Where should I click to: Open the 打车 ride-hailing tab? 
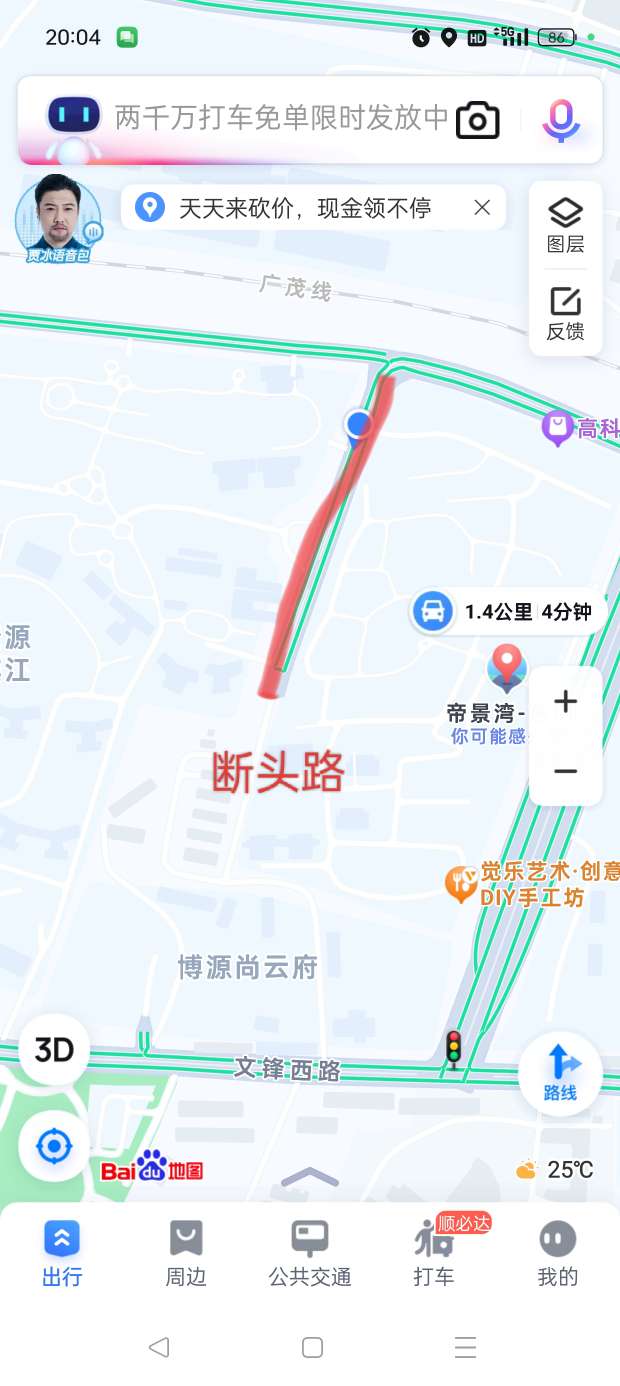click(434, 1253)
